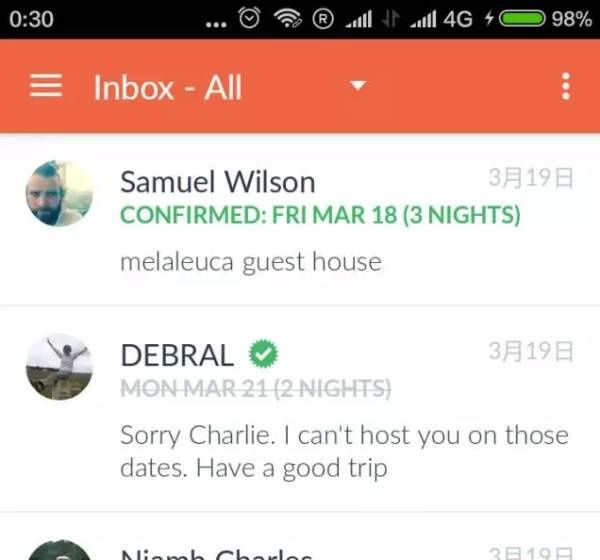600x560 pixels.
Task: View DEBRAL's profile picture
Action: click(x=59, y=367)
